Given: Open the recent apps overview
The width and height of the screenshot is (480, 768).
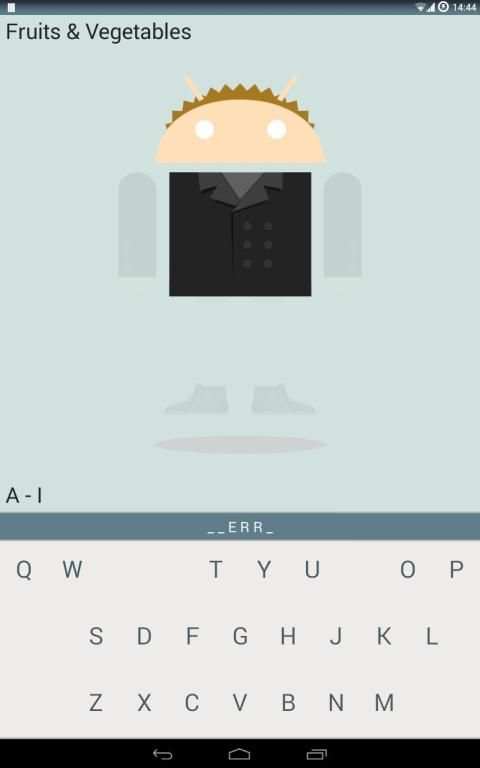Looking at the screenshot, I should 317,754.
